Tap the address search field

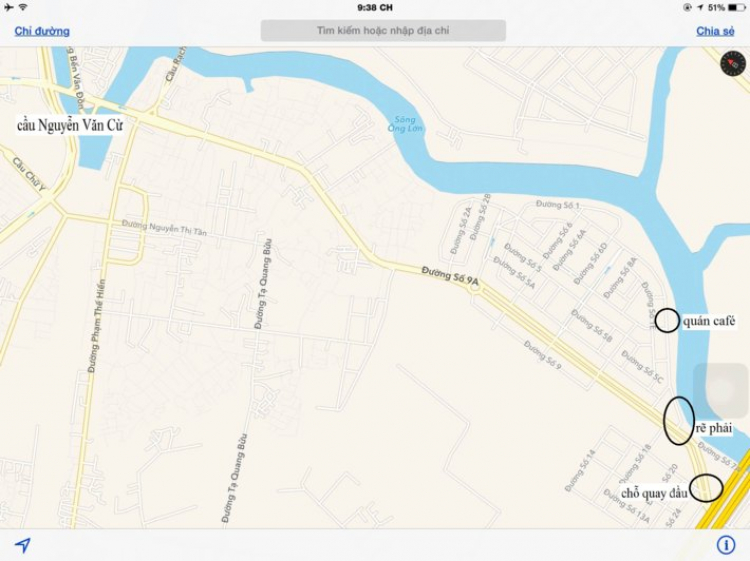[383, 31]
